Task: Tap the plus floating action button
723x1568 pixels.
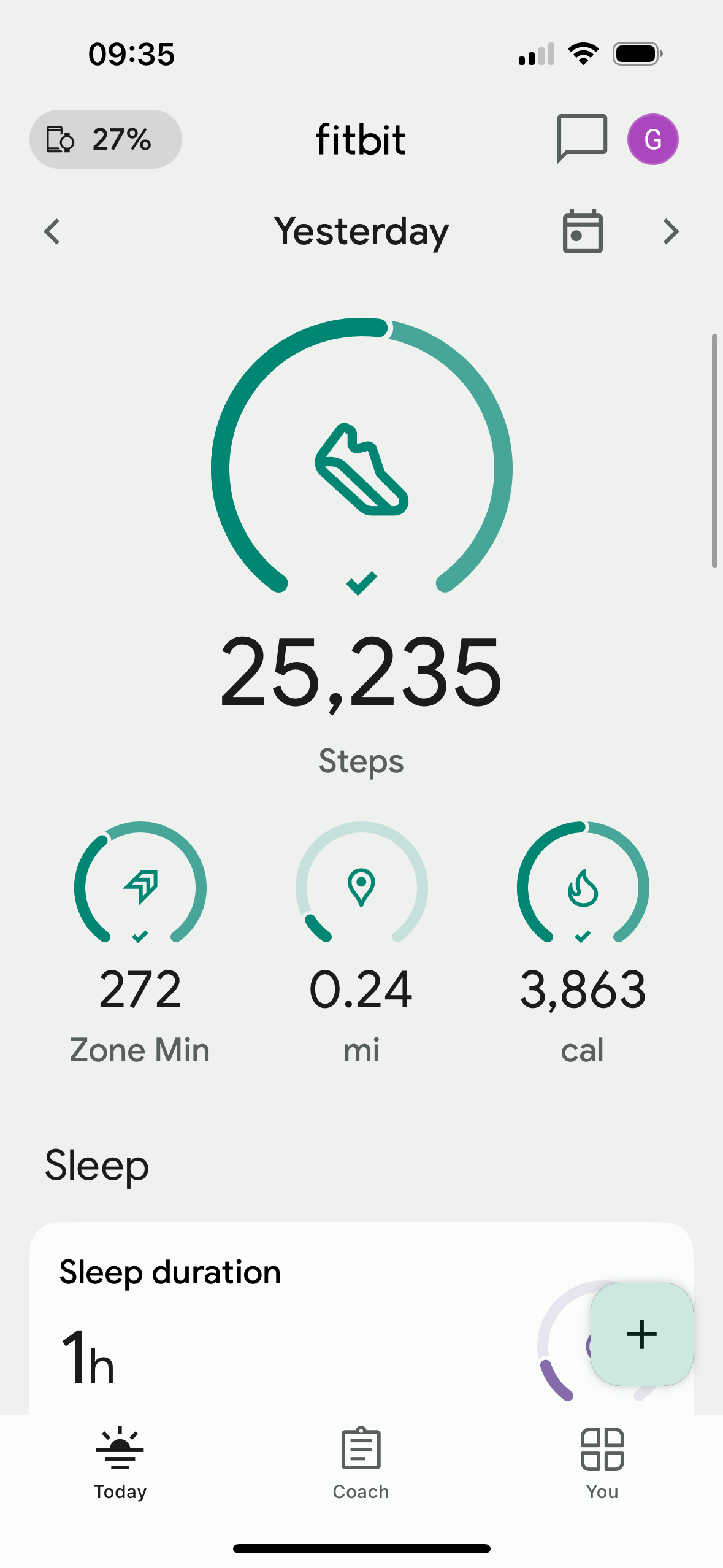Action: click(641, 1334)
